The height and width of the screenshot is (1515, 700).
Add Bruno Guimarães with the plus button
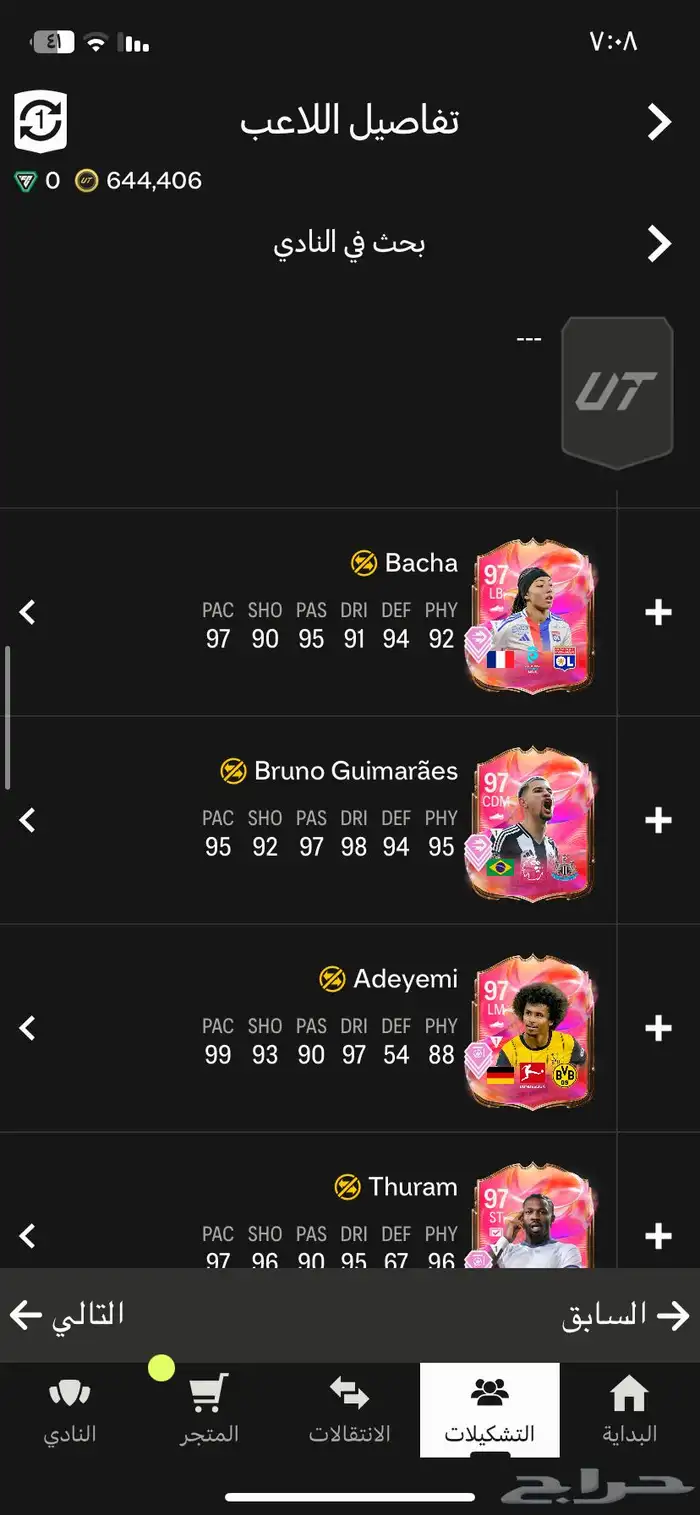click(658, 820)
